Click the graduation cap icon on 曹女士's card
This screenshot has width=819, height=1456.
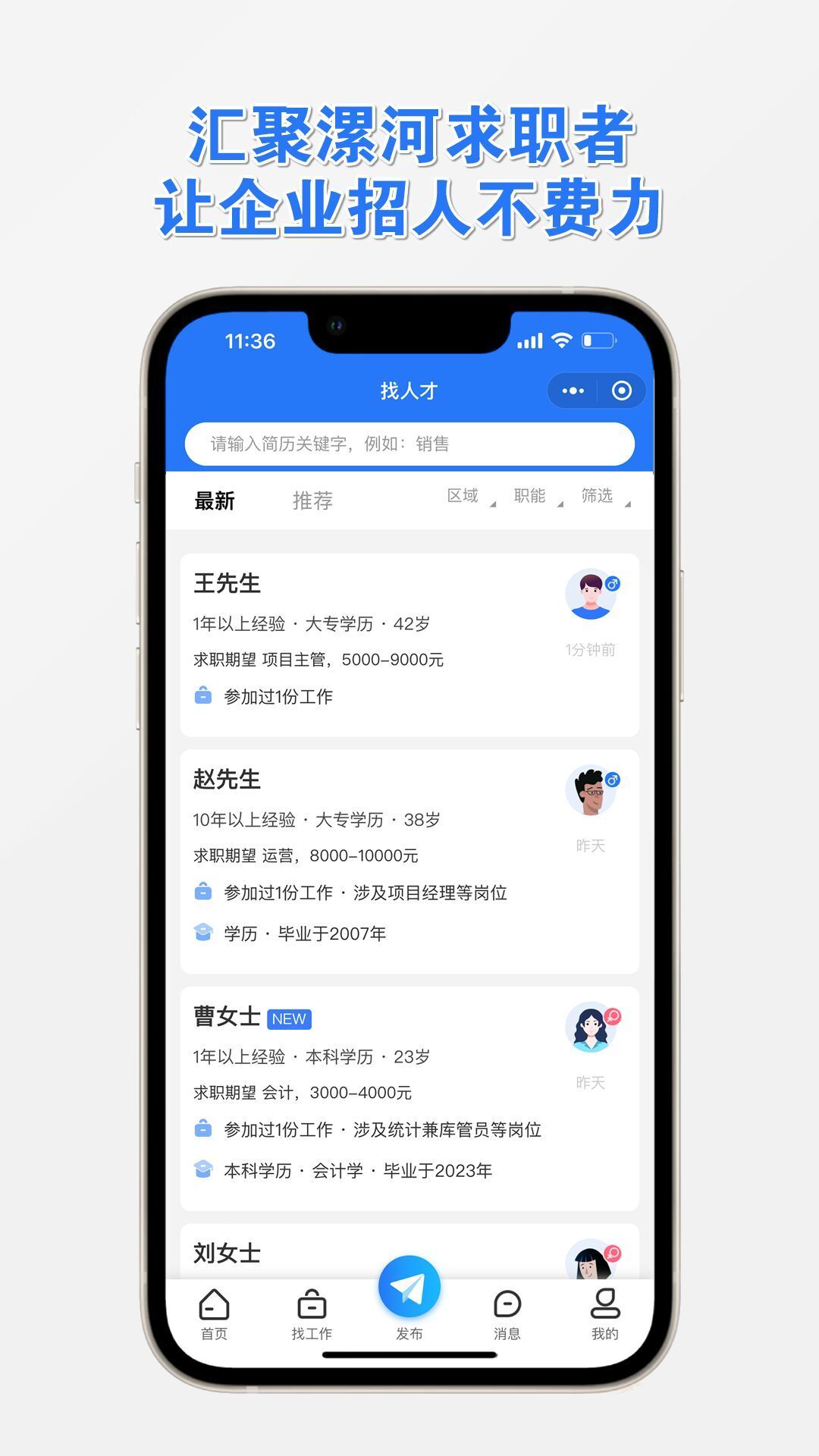click(x=203, y=1170)
